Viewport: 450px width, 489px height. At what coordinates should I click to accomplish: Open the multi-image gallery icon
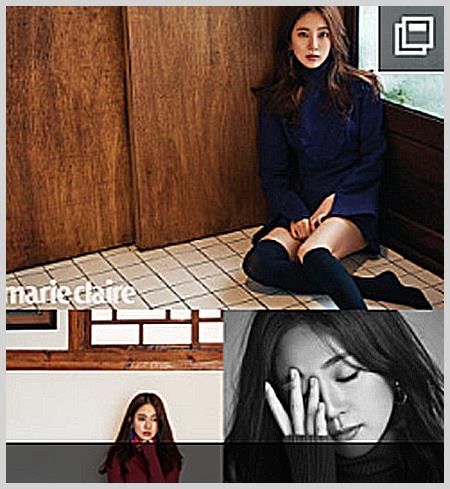tap(413, 36)
